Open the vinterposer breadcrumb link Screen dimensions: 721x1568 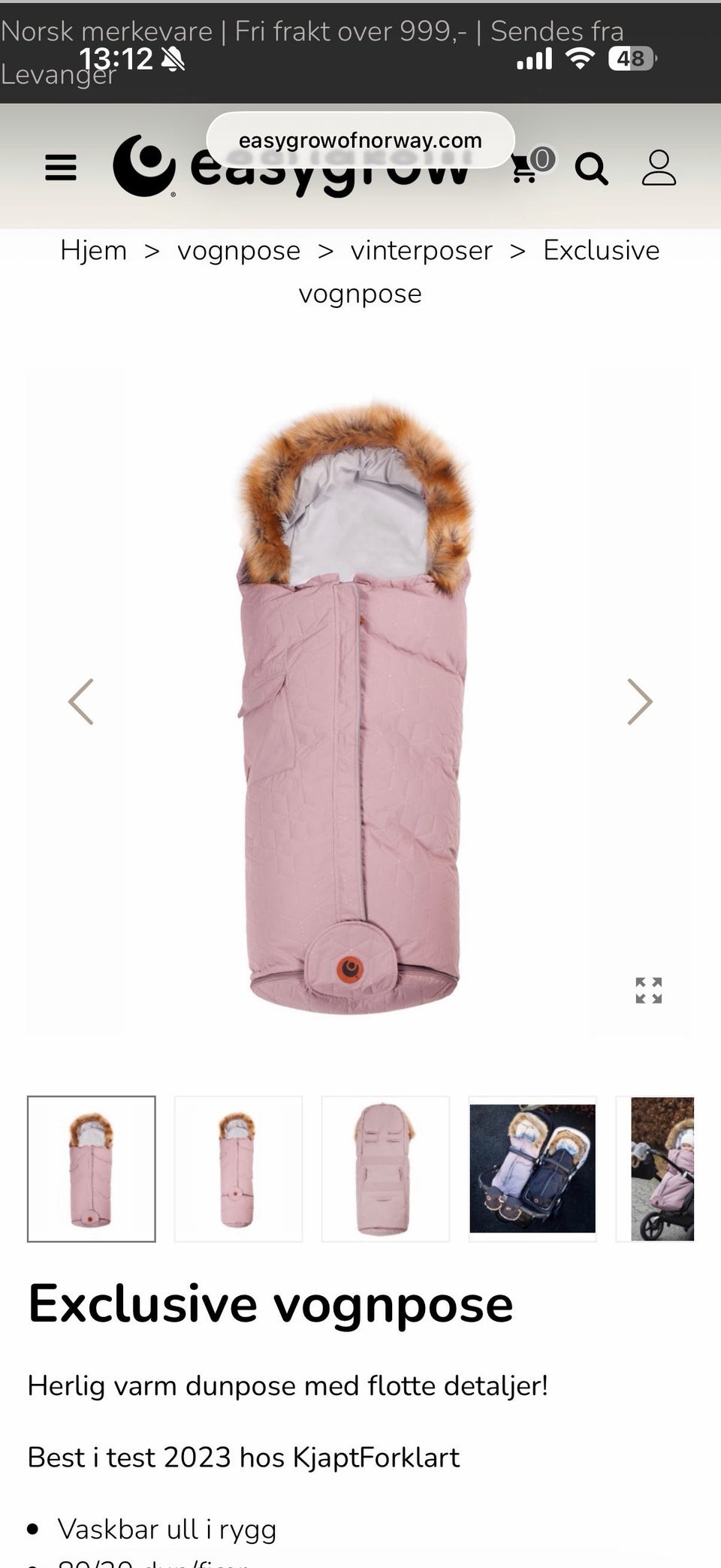421,250
